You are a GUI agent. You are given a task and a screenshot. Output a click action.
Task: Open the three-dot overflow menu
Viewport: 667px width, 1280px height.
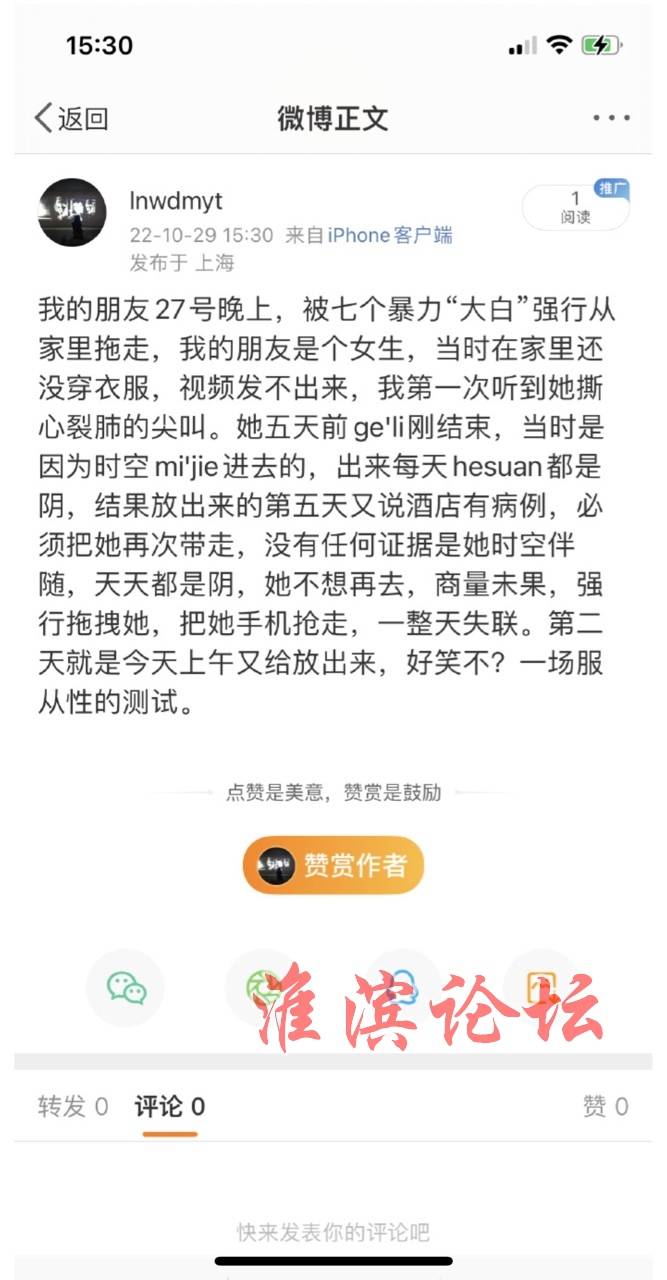click(611, 118)
